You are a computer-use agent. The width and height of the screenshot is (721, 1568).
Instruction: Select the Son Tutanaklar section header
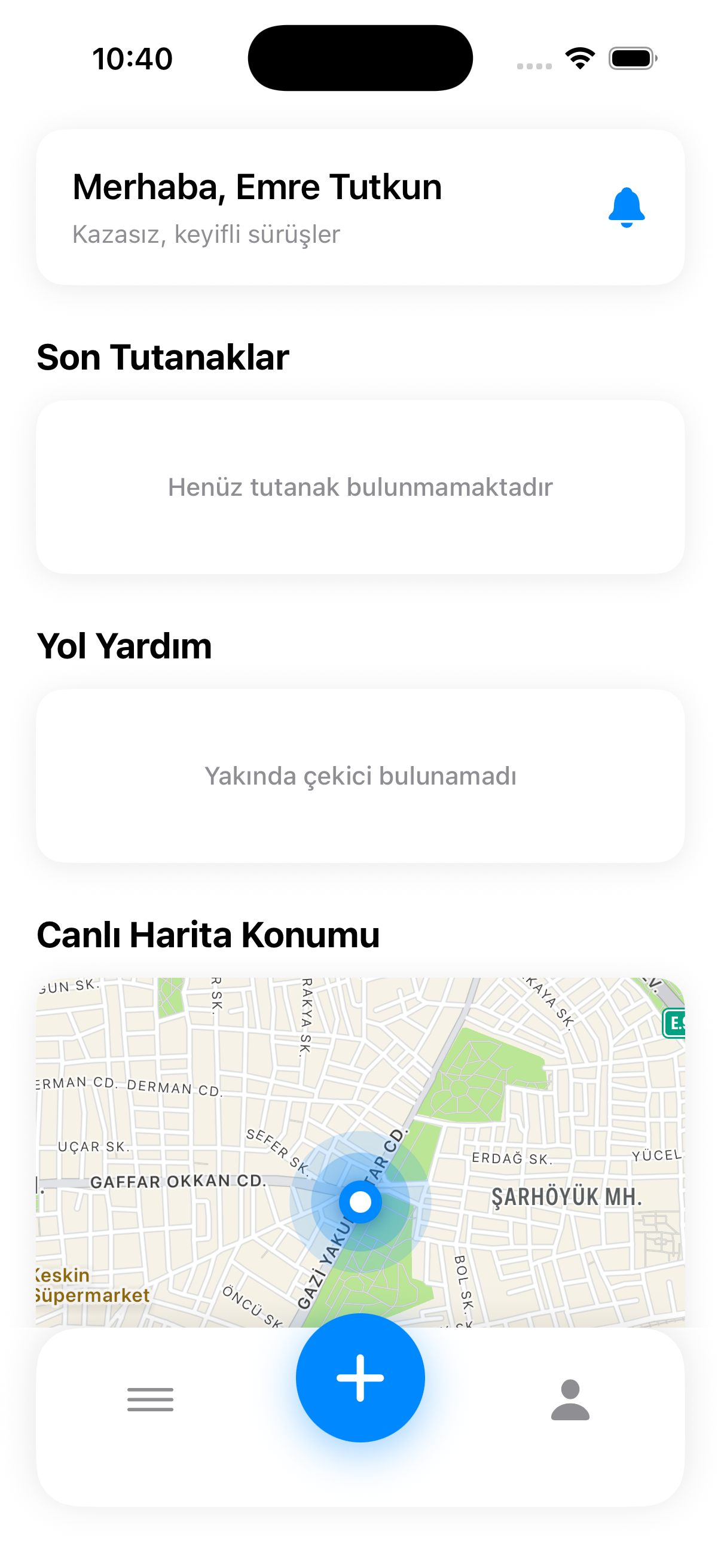[163, 356]
